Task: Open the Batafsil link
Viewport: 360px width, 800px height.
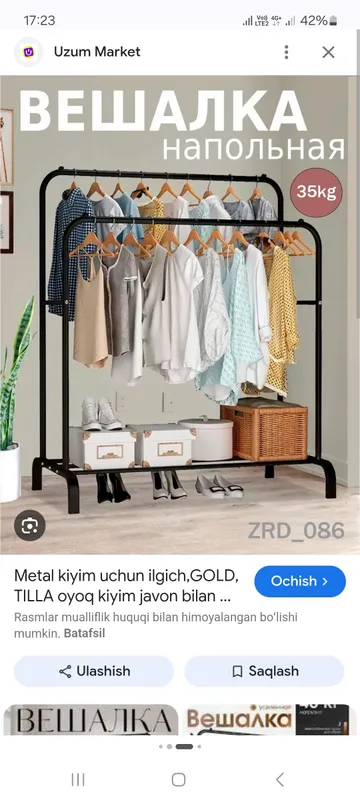Action: click(x=84, y=634)
